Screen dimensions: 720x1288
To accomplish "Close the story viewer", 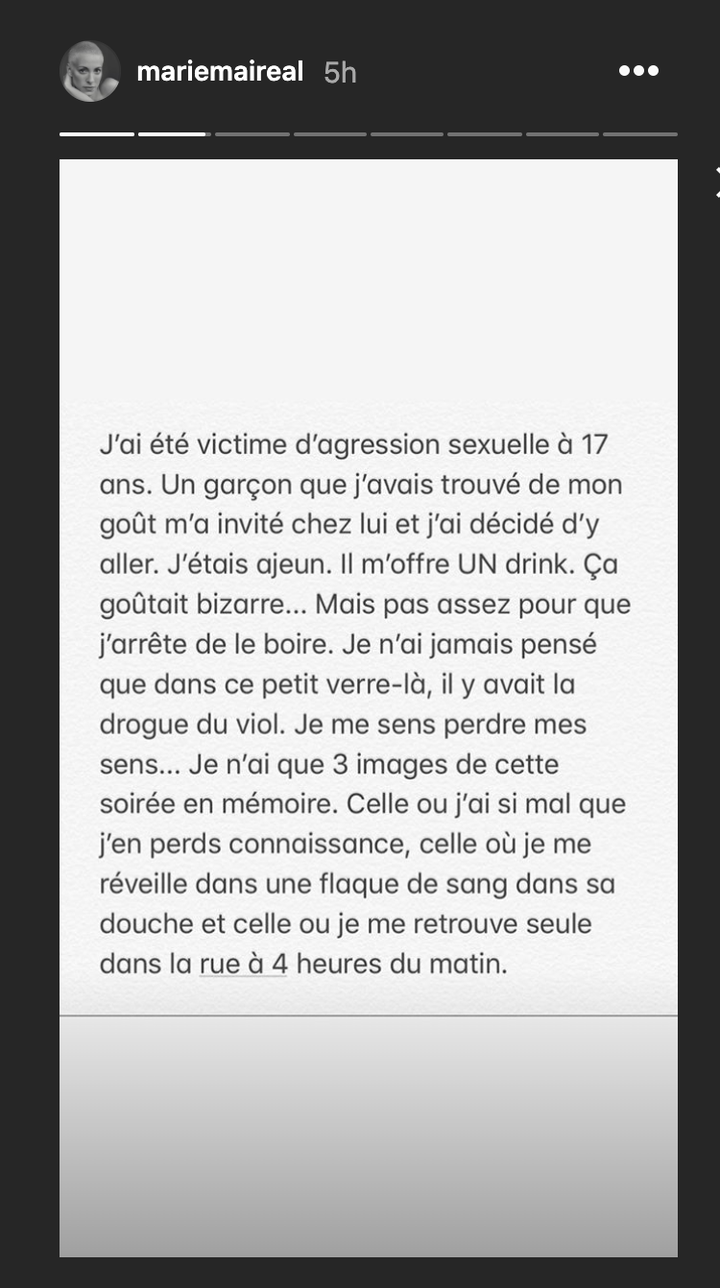I will tap(716, 180).
